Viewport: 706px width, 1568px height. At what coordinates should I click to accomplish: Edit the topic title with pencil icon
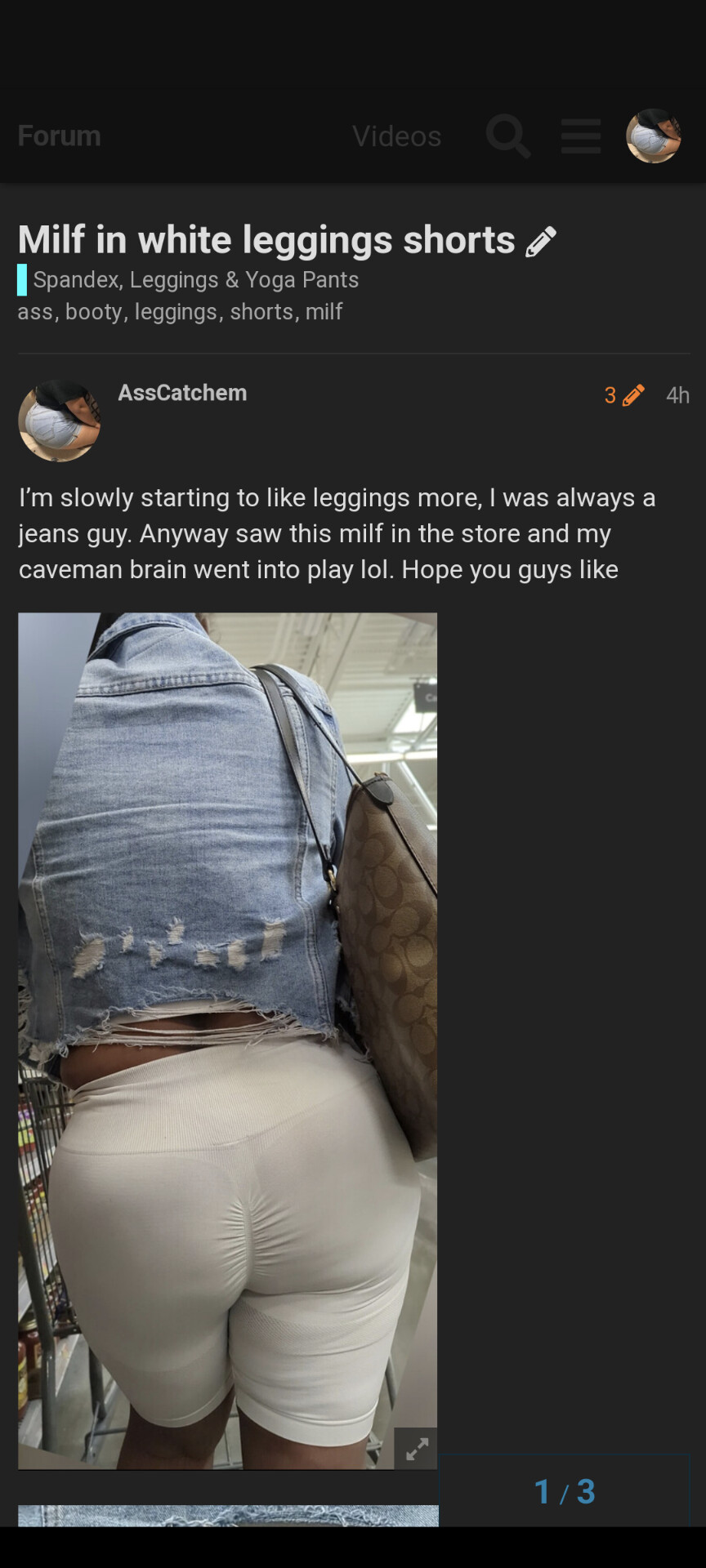point(541,241)
